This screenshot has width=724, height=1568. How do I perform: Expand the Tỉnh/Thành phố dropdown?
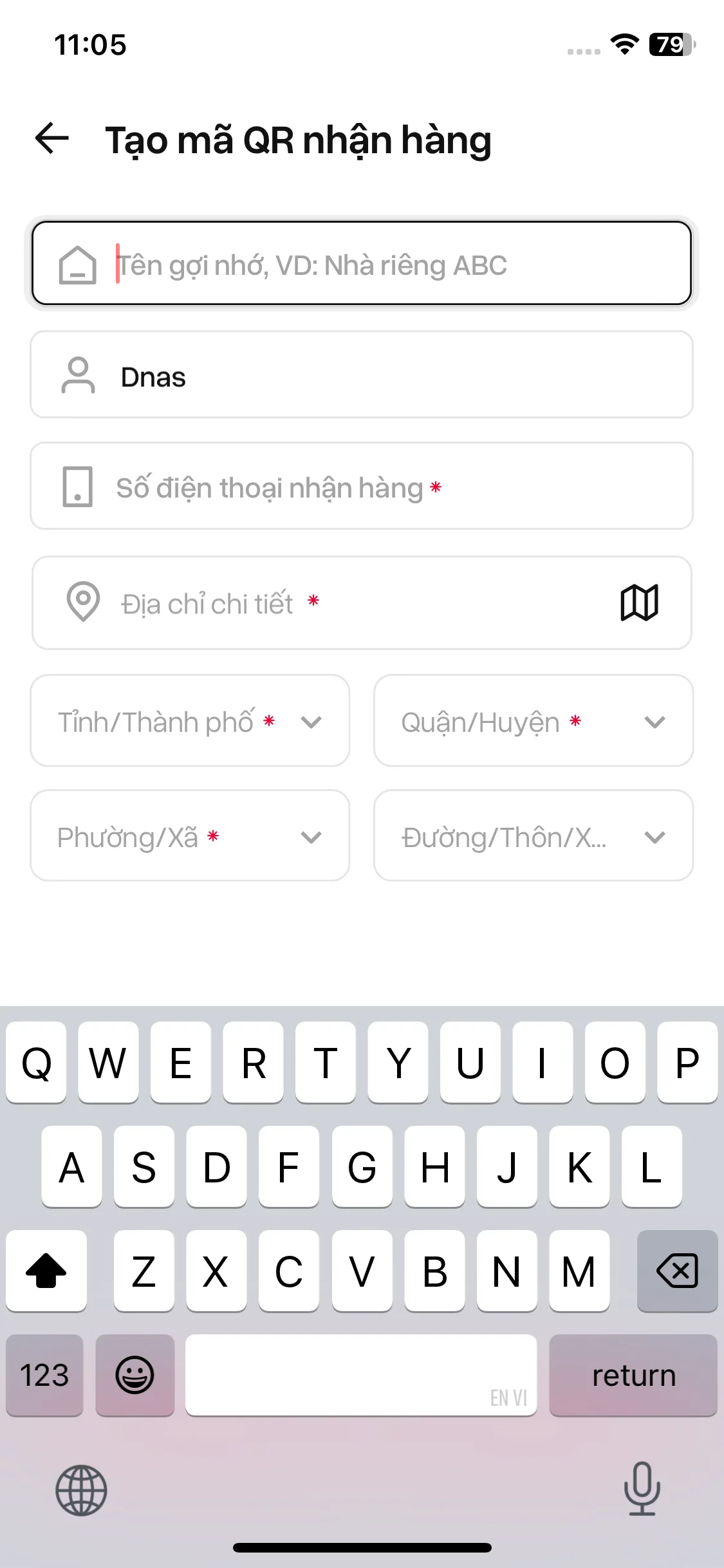[190, 721]
